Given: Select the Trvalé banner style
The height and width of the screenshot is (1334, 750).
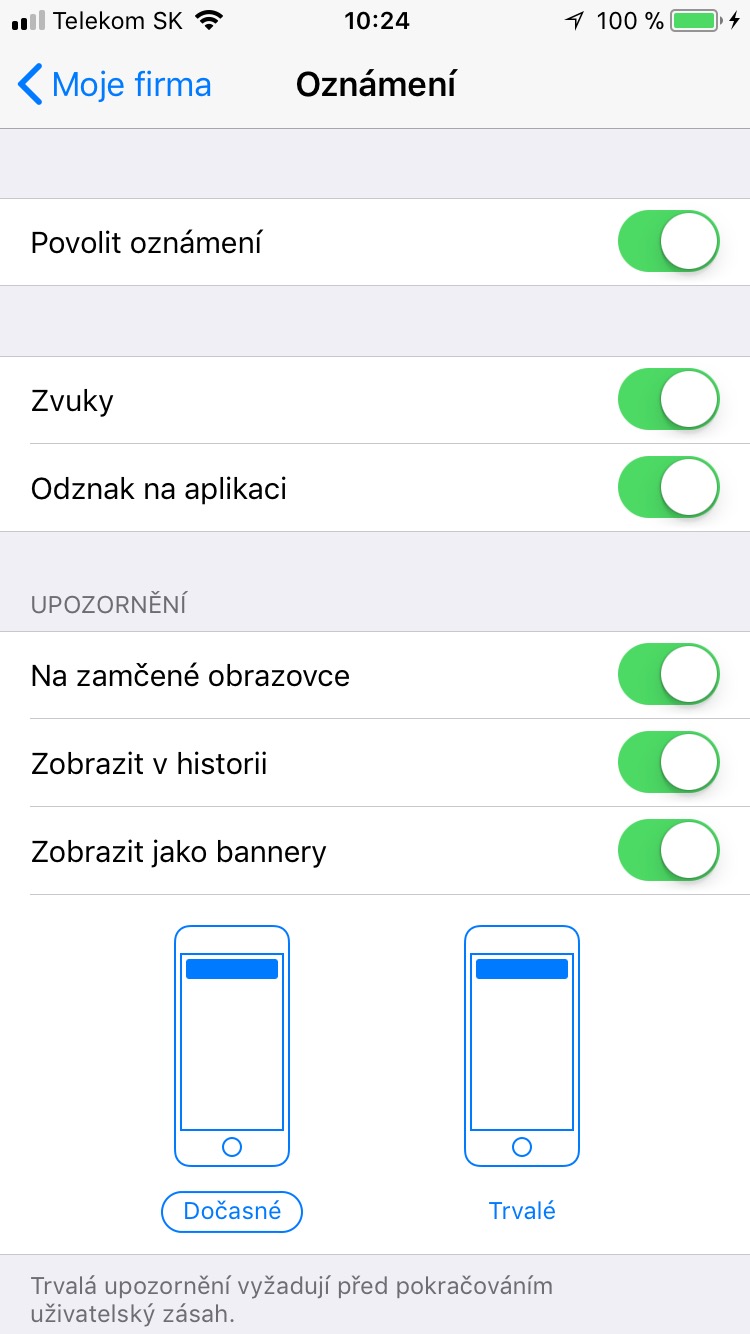Looking at the screenshot, I should pos(521,1210).
